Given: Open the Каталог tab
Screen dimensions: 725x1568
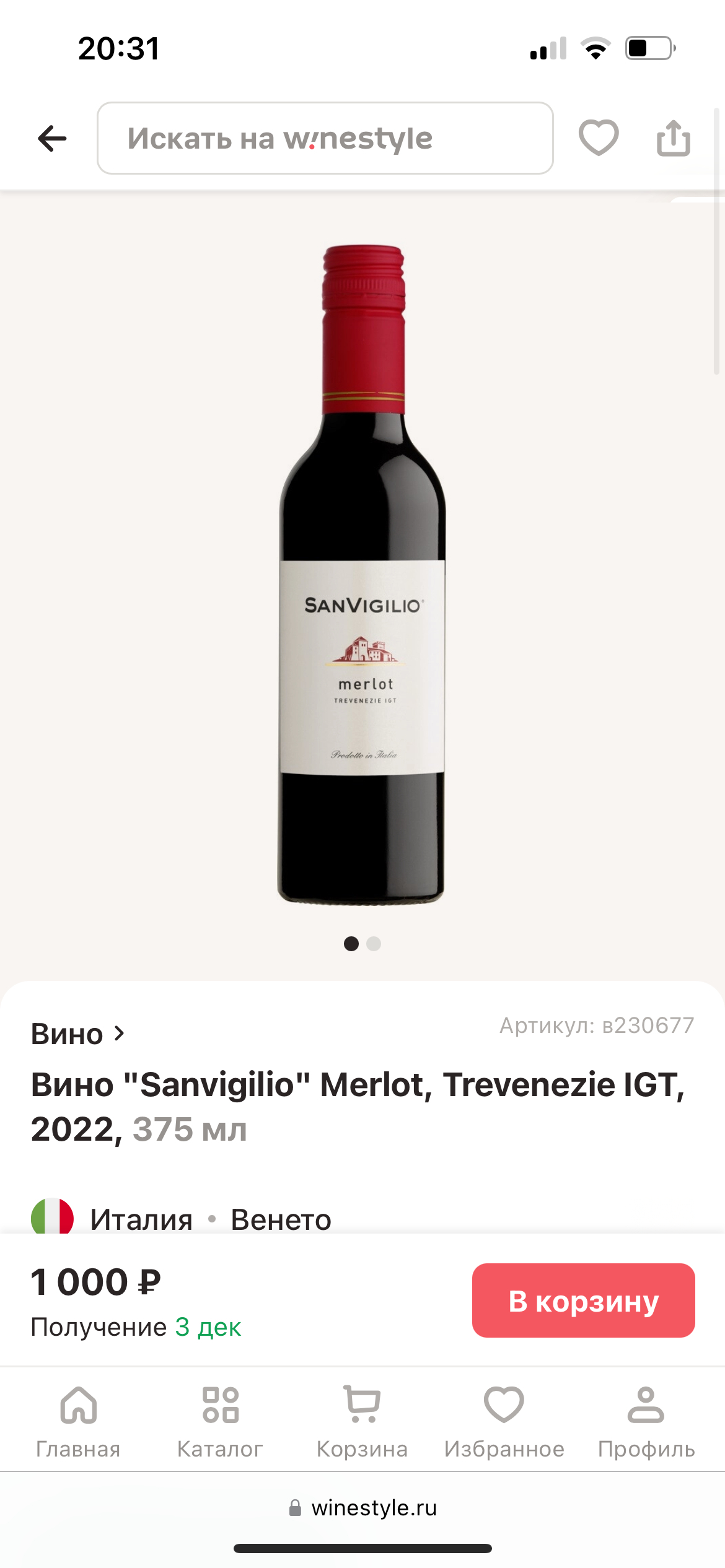Looking at the screenshot, I should [220, 1421].
